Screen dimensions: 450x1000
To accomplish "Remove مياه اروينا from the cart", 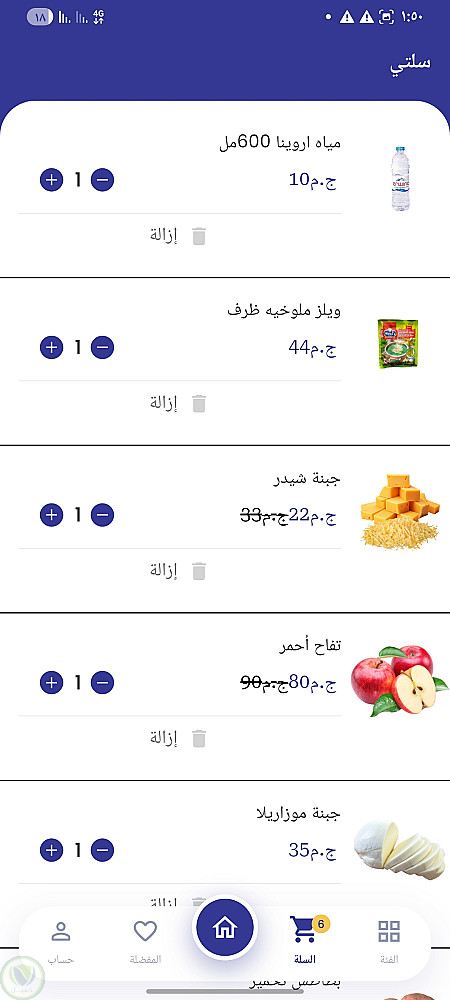I will tap(178, 235).
